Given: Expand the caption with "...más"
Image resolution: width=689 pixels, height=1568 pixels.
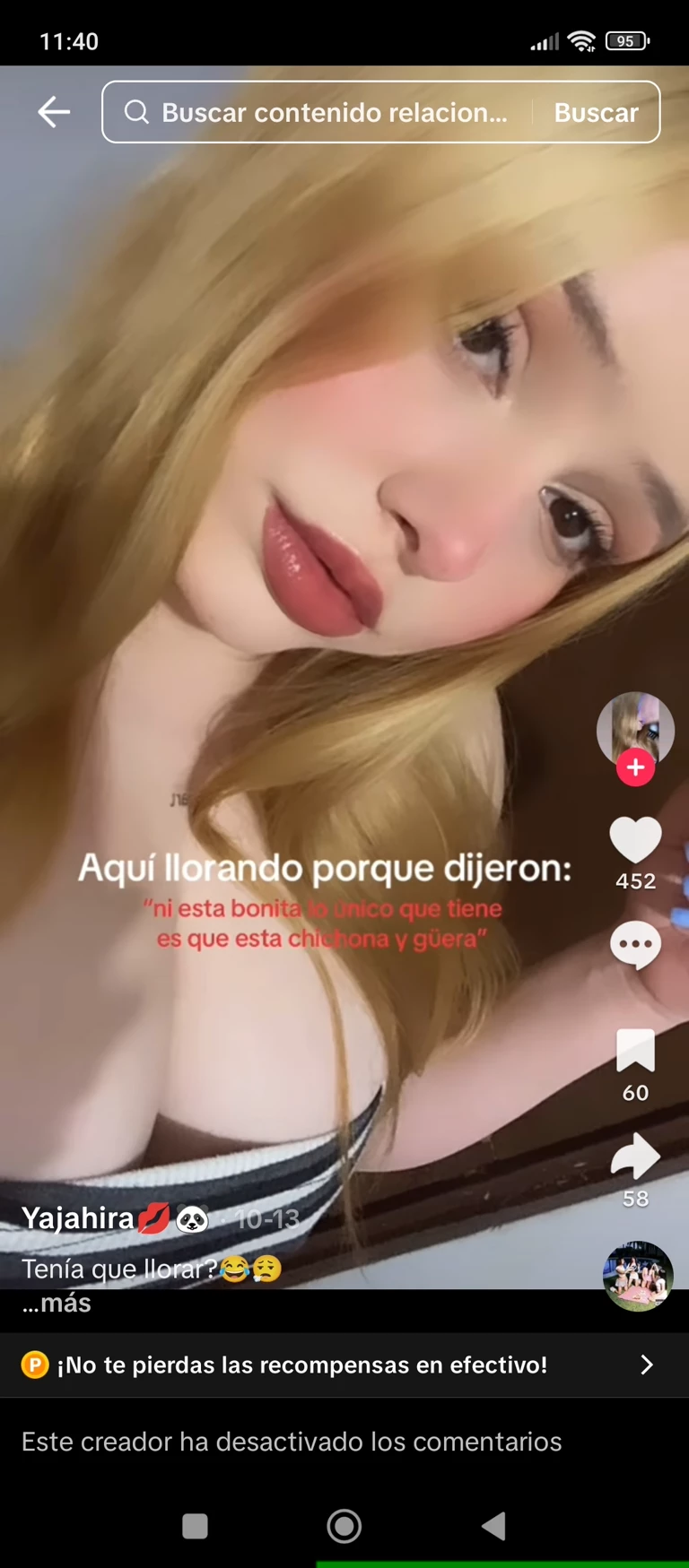Looking at the screenshot, I should pos(57,1303).
